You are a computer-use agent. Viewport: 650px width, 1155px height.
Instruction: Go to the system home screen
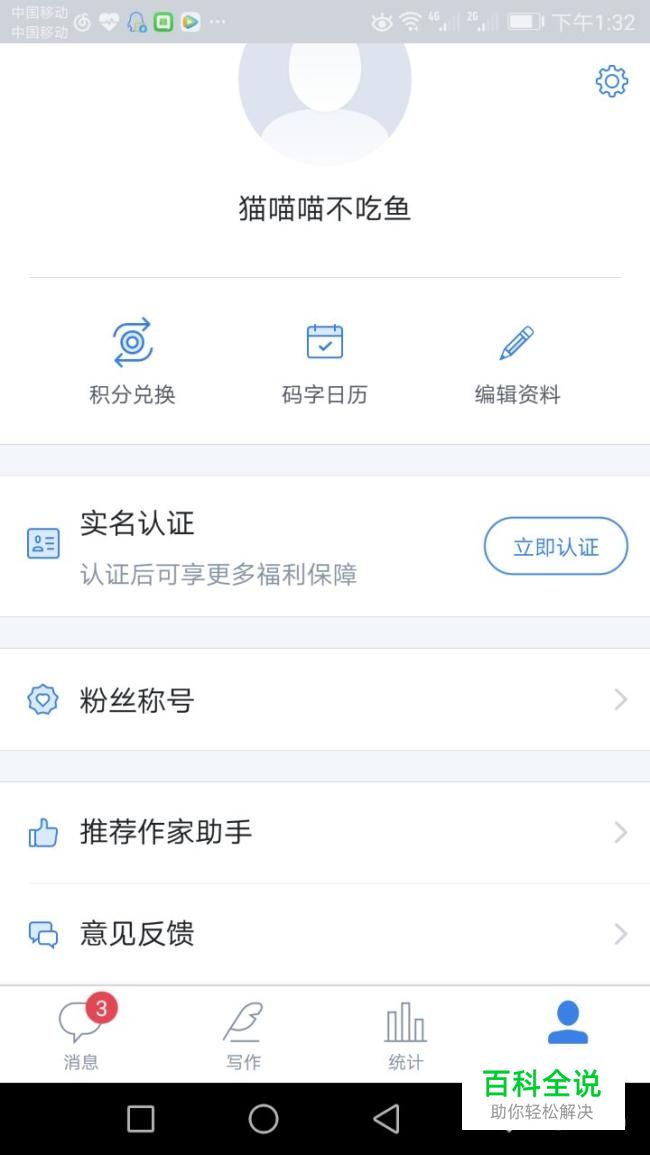pos(263,1119)
